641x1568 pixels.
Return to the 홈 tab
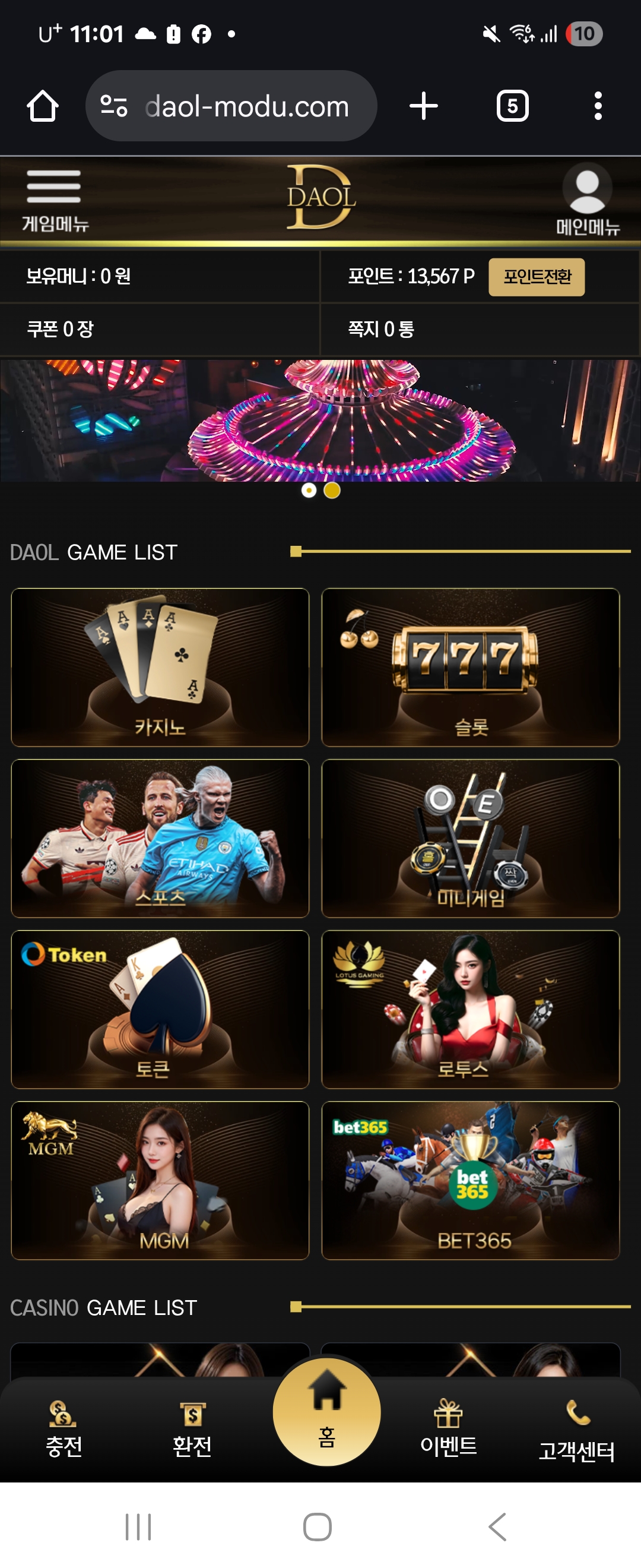click(326, 1414)
